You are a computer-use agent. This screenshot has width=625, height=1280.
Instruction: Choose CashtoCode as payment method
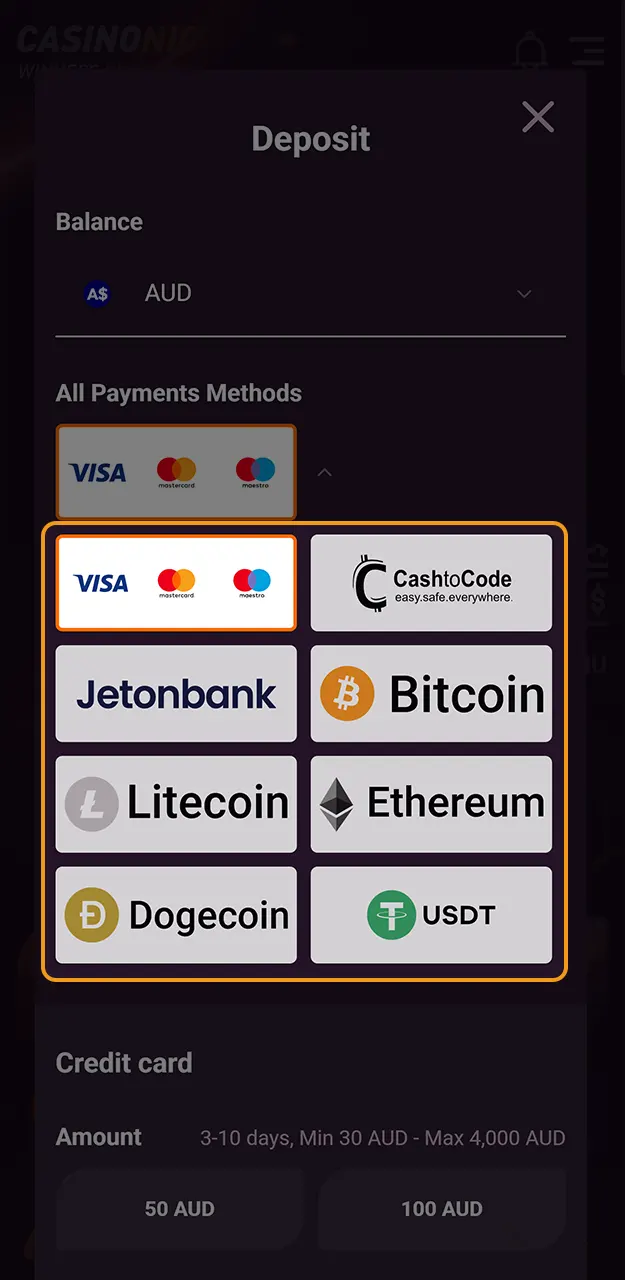point(431,583)
